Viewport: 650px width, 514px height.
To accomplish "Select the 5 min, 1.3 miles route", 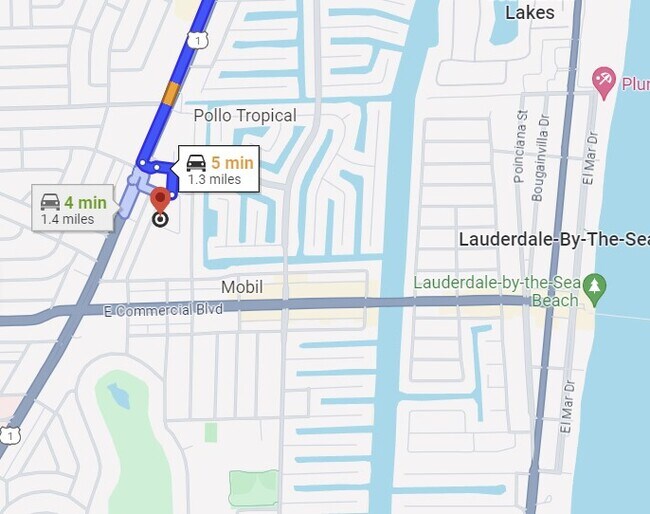I will [x=218, y=169].
